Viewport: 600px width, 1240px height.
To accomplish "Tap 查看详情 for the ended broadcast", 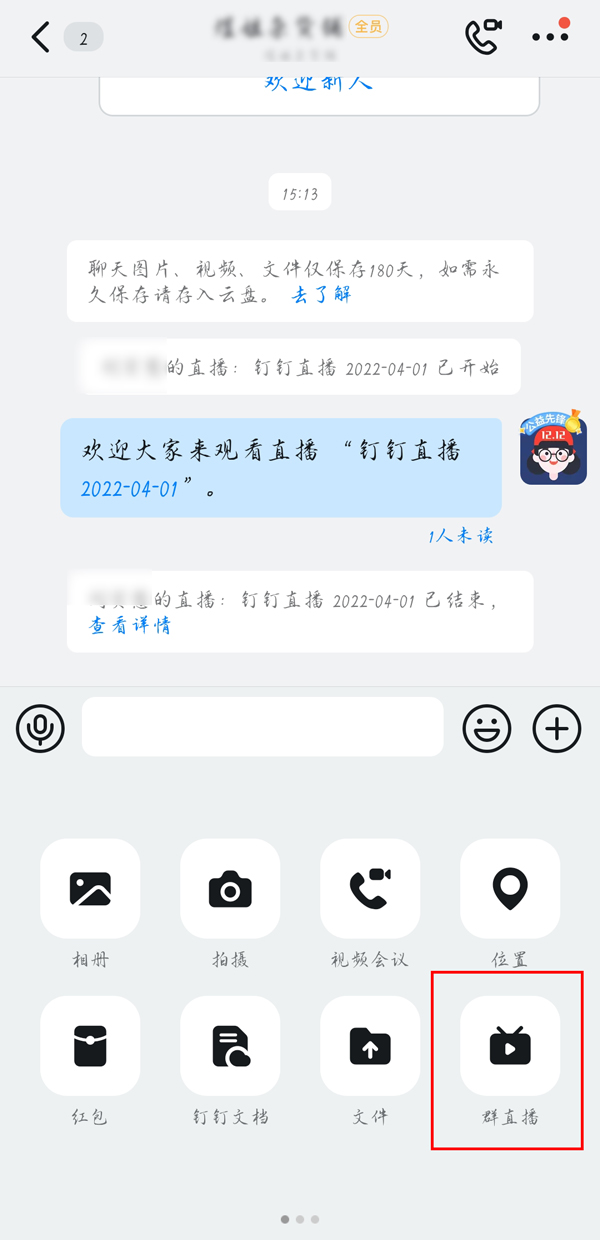I will click(130, 626).
